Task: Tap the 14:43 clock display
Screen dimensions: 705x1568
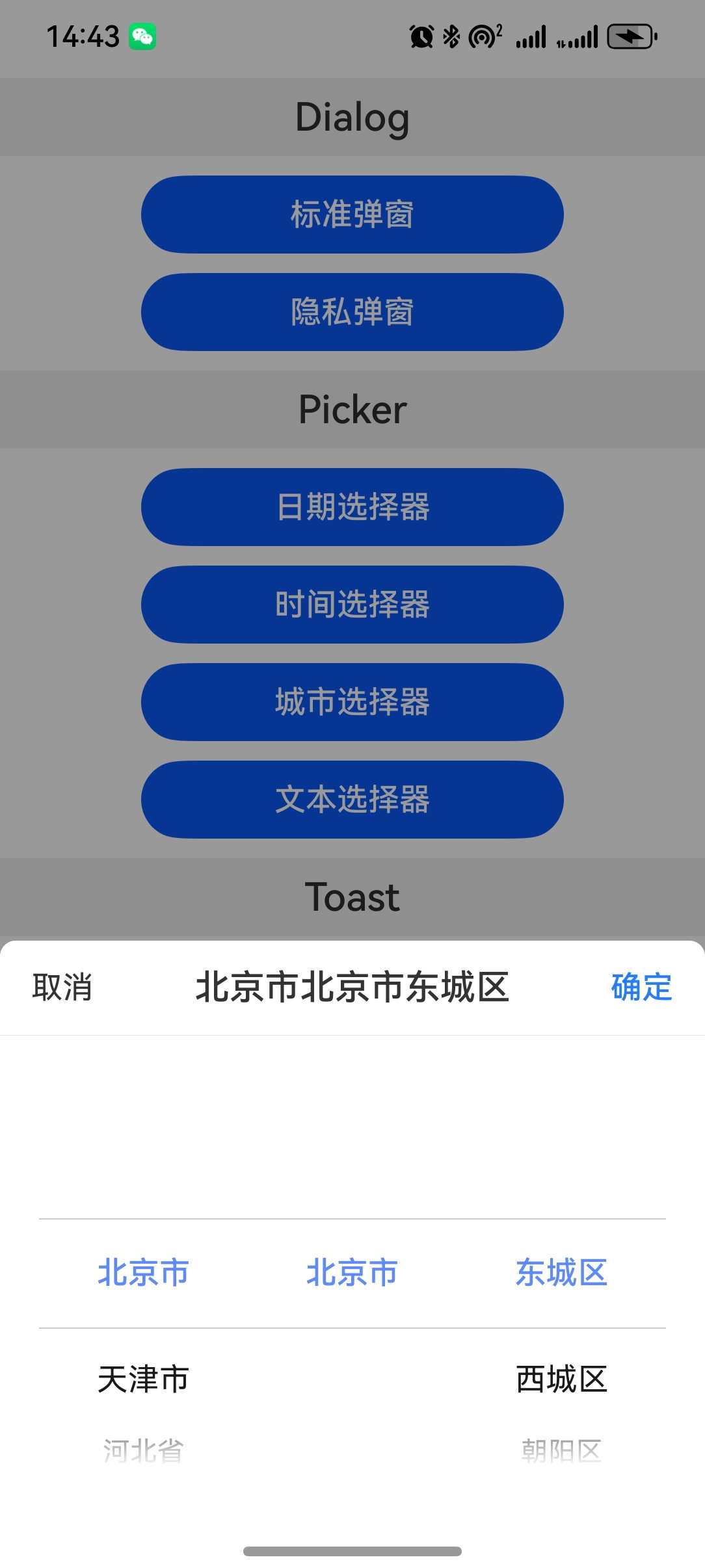Action: click(83, 37)
